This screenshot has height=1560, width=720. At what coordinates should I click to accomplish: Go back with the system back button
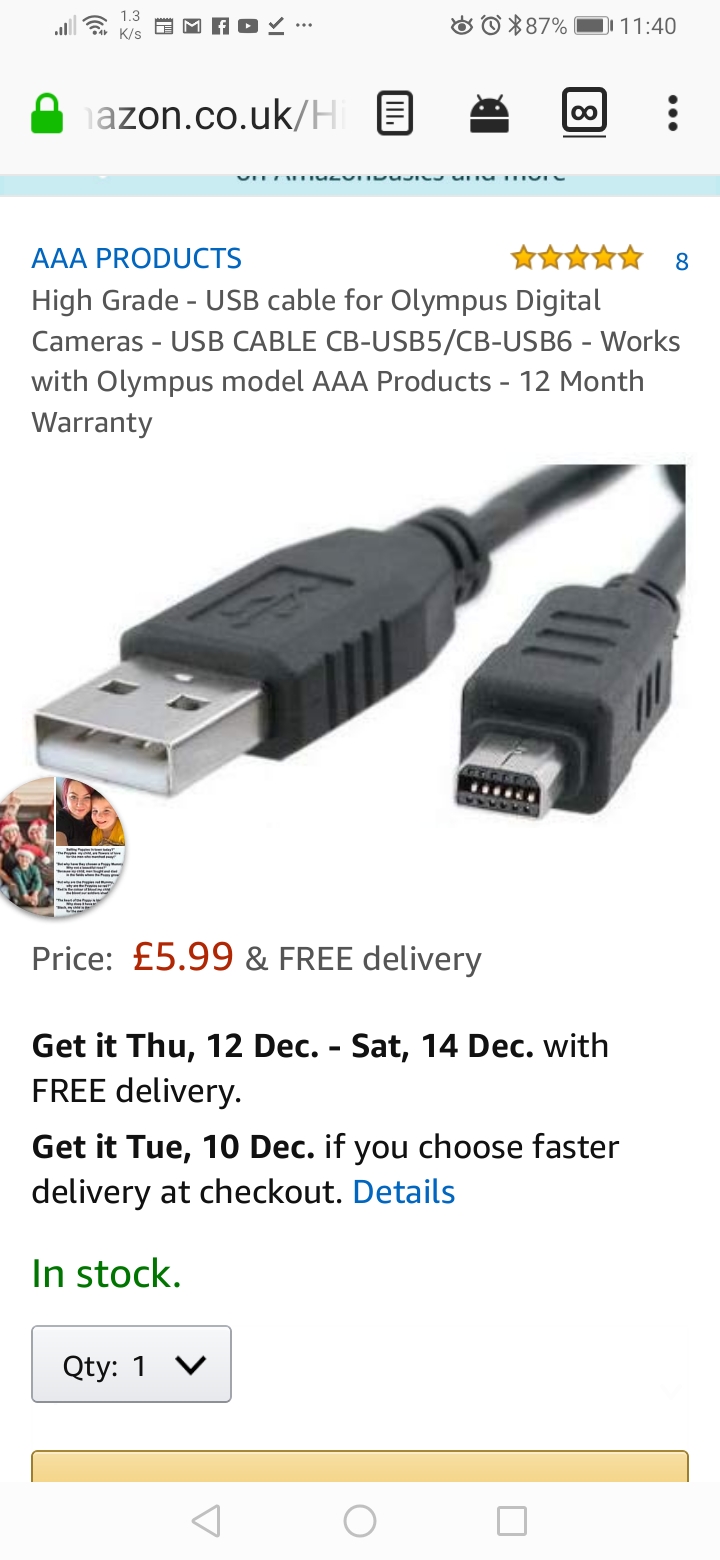tap(206, 1521)
